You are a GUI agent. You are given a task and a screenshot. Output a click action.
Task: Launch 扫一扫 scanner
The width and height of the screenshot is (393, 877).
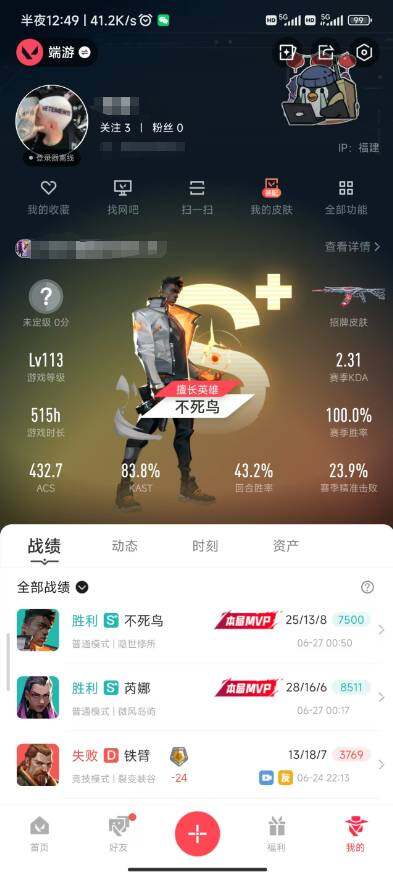[197, 198]
